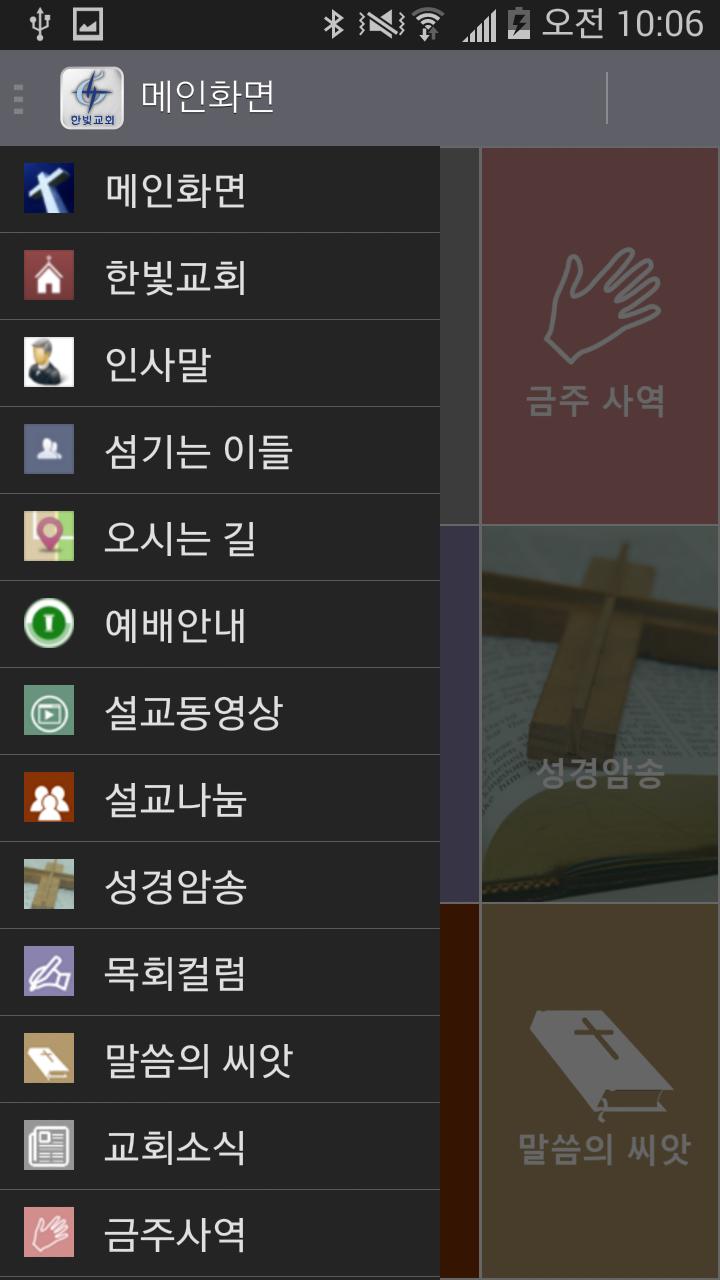
Task: View 예배안내 worship info
Action: (220, 625)
